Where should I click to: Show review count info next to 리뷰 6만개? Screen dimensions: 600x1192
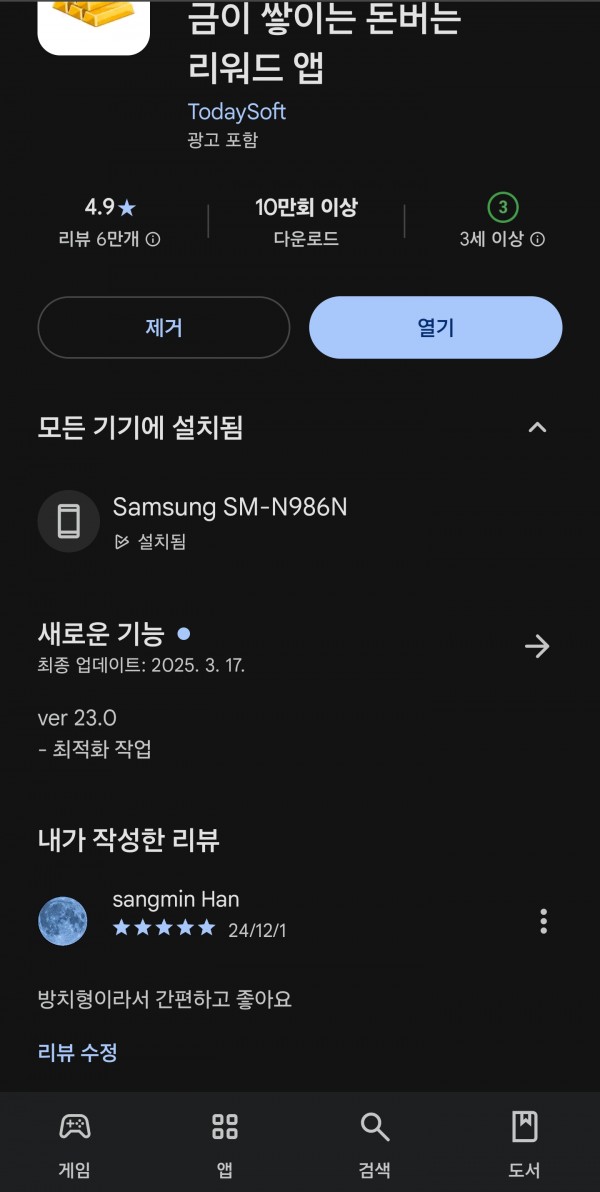pyautogui.click(x=154, y=239)
